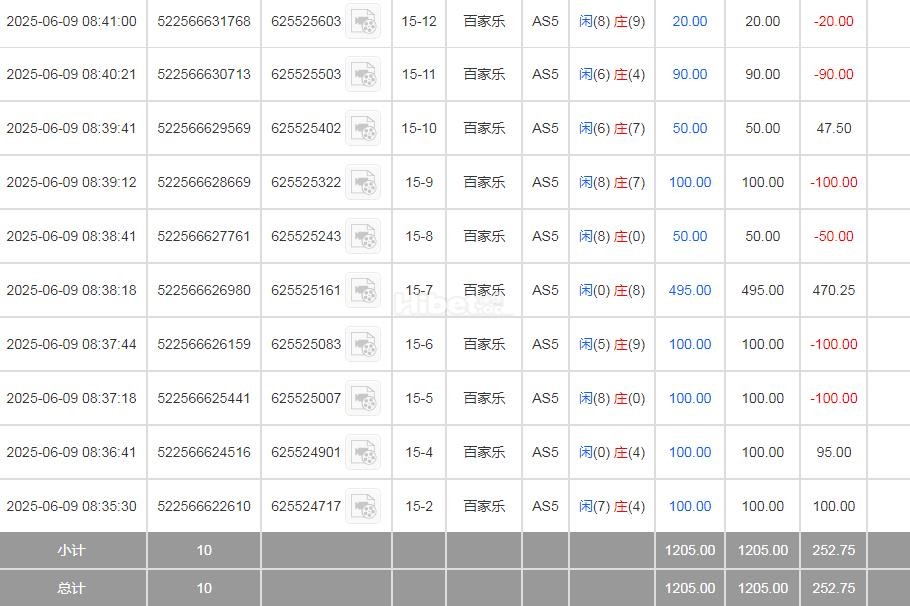The height and width of the screenshot is (606, 910).
Task: Tap the video icon beside 625525322
Action: click(x=363, y=183)
